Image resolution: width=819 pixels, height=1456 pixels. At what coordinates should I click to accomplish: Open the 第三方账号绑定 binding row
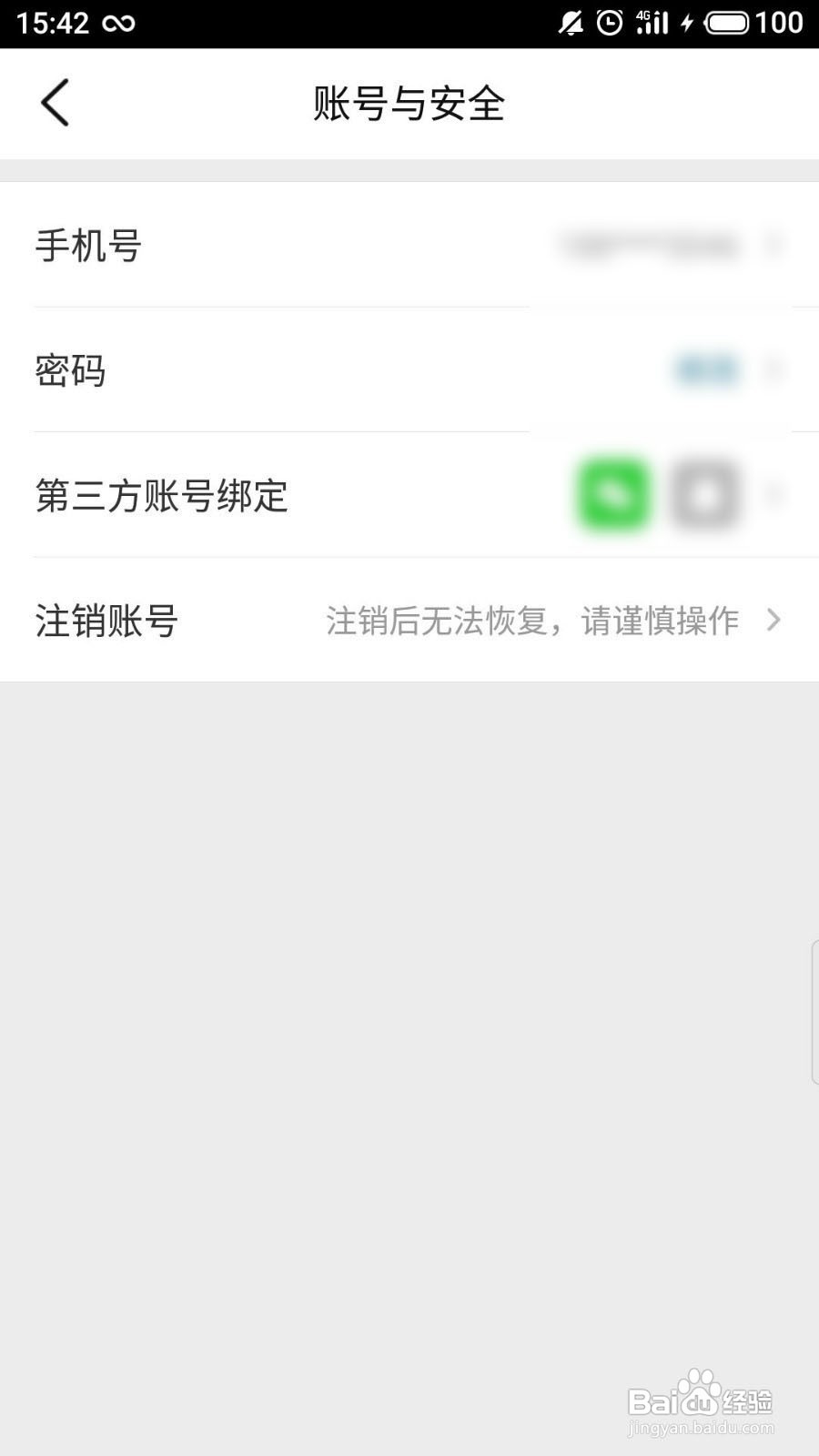click(x=409, y=497)
